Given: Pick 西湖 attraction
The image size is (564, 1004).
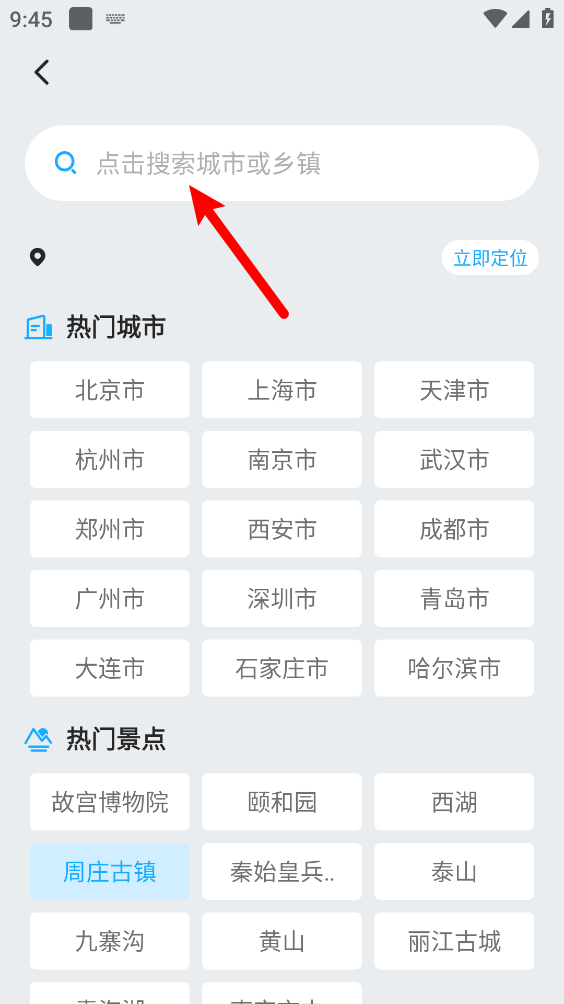Looking at the screenshot, I should 454,802.
